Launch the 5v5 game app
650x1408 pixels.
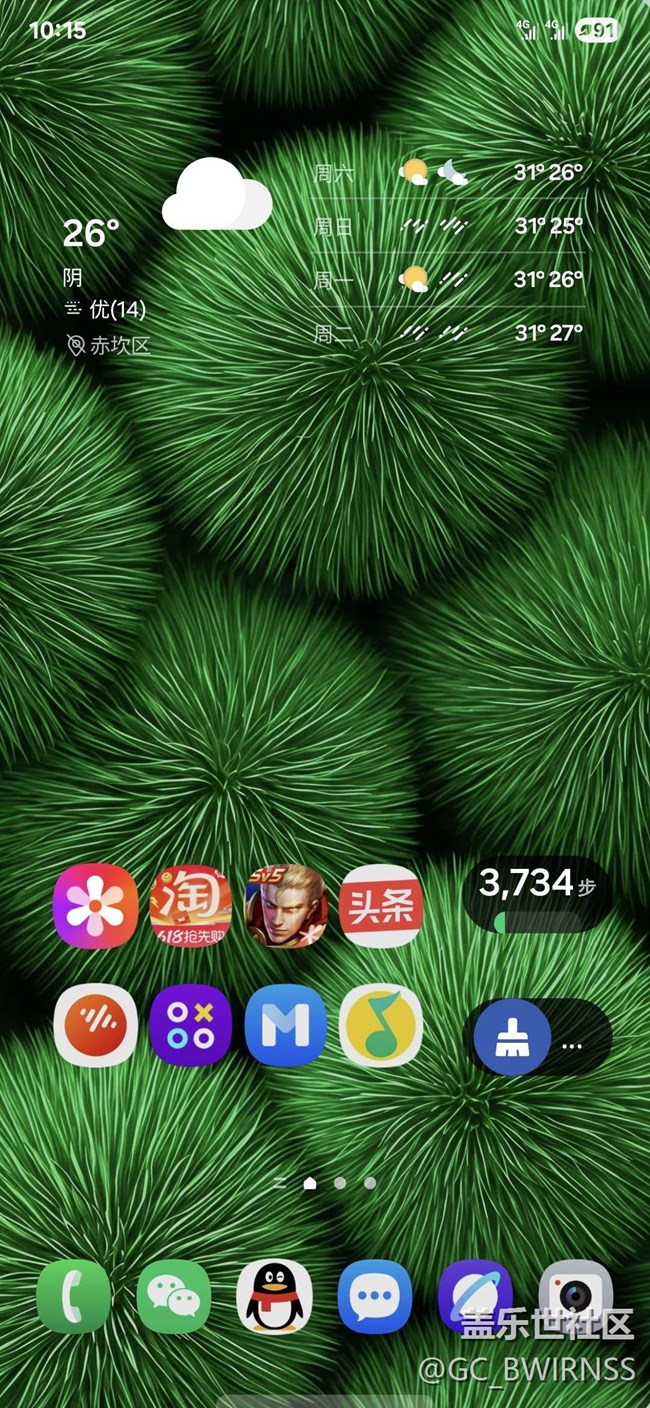286,906
